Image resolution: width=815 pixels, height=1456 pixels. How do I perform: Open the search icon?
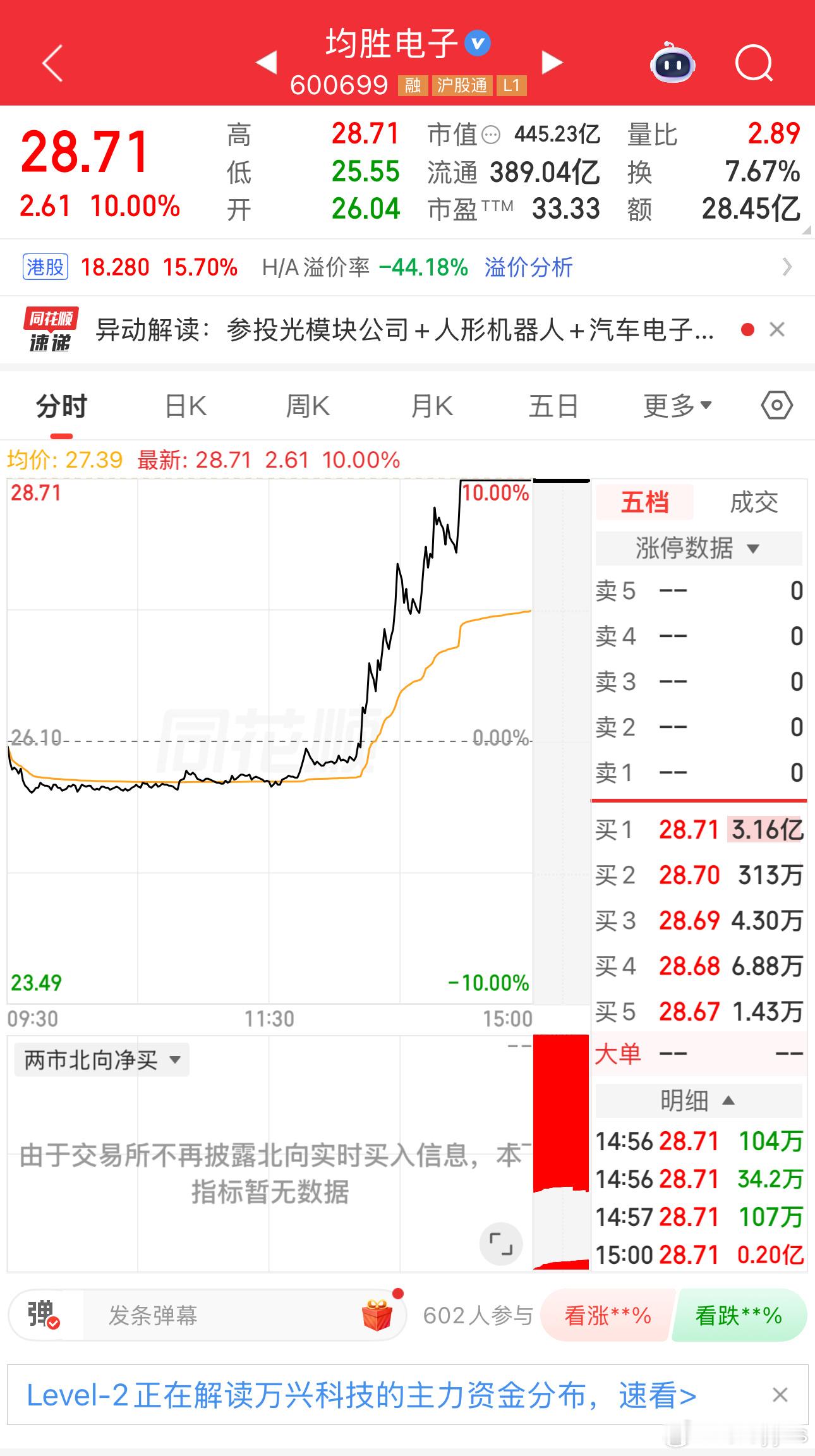pyautogui.click(x=754, y=63)
